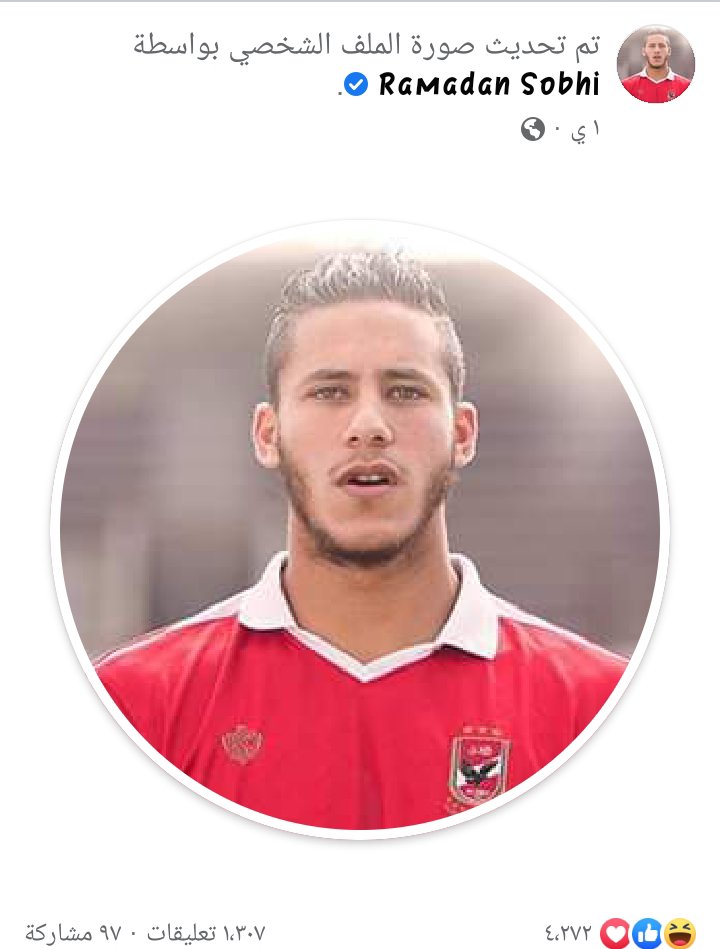Open the Ramadan Sobhi profile name link
Screen dimensions: 720x949
pyautogui.click(x=489, y=86)
